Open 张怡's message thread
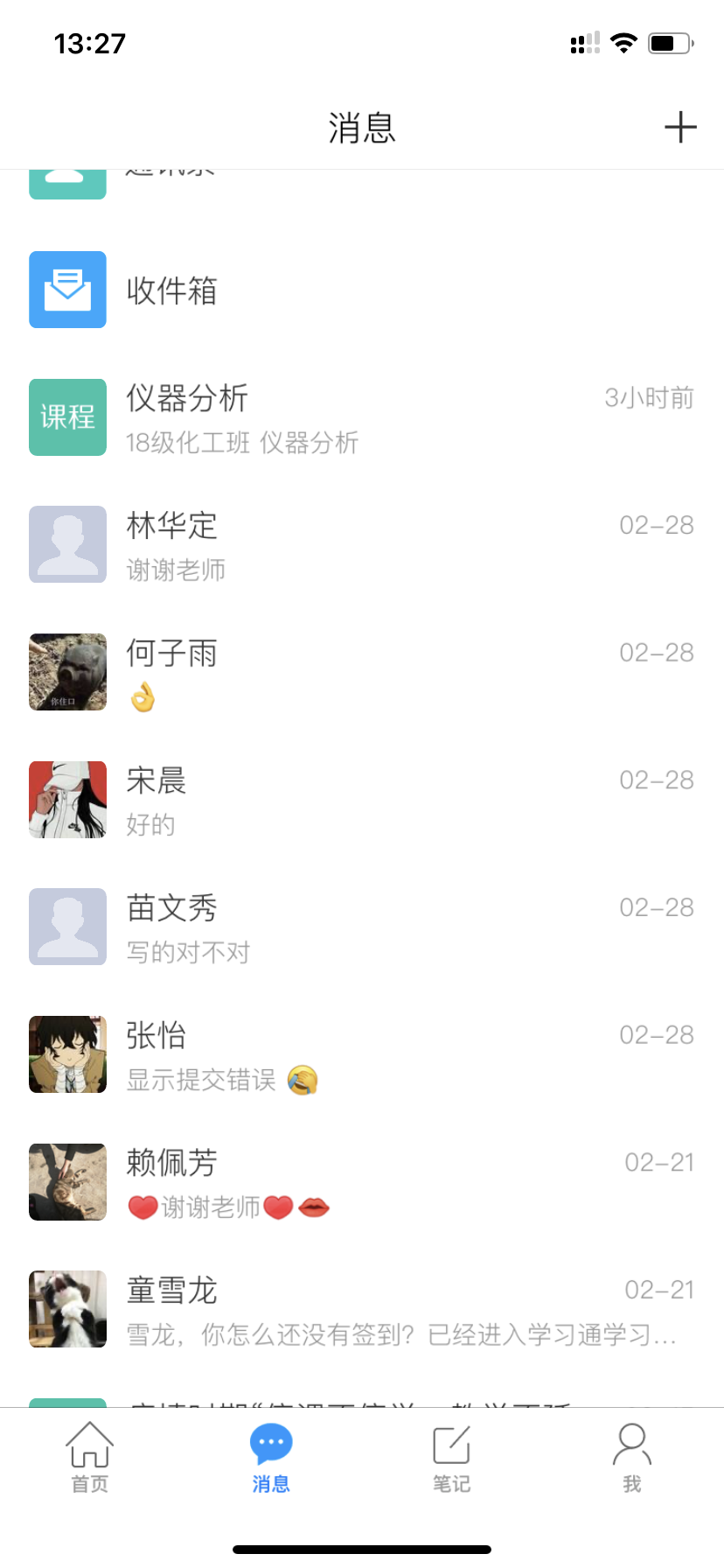724x1568 pixels. point(362,1055)
